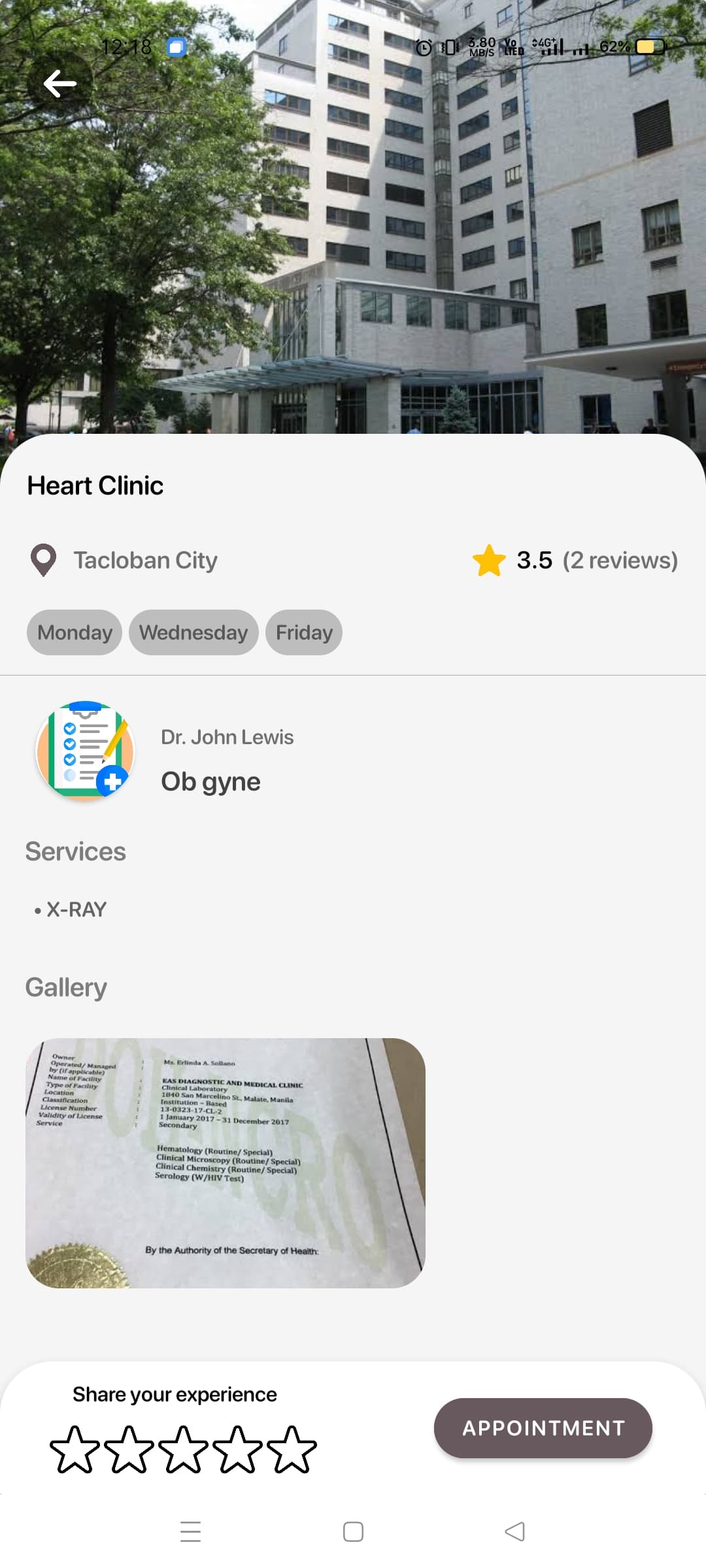Viewport: 706px width, 1568px height.
Task: Tap the signal strength indicator
Action: [552, 46]
